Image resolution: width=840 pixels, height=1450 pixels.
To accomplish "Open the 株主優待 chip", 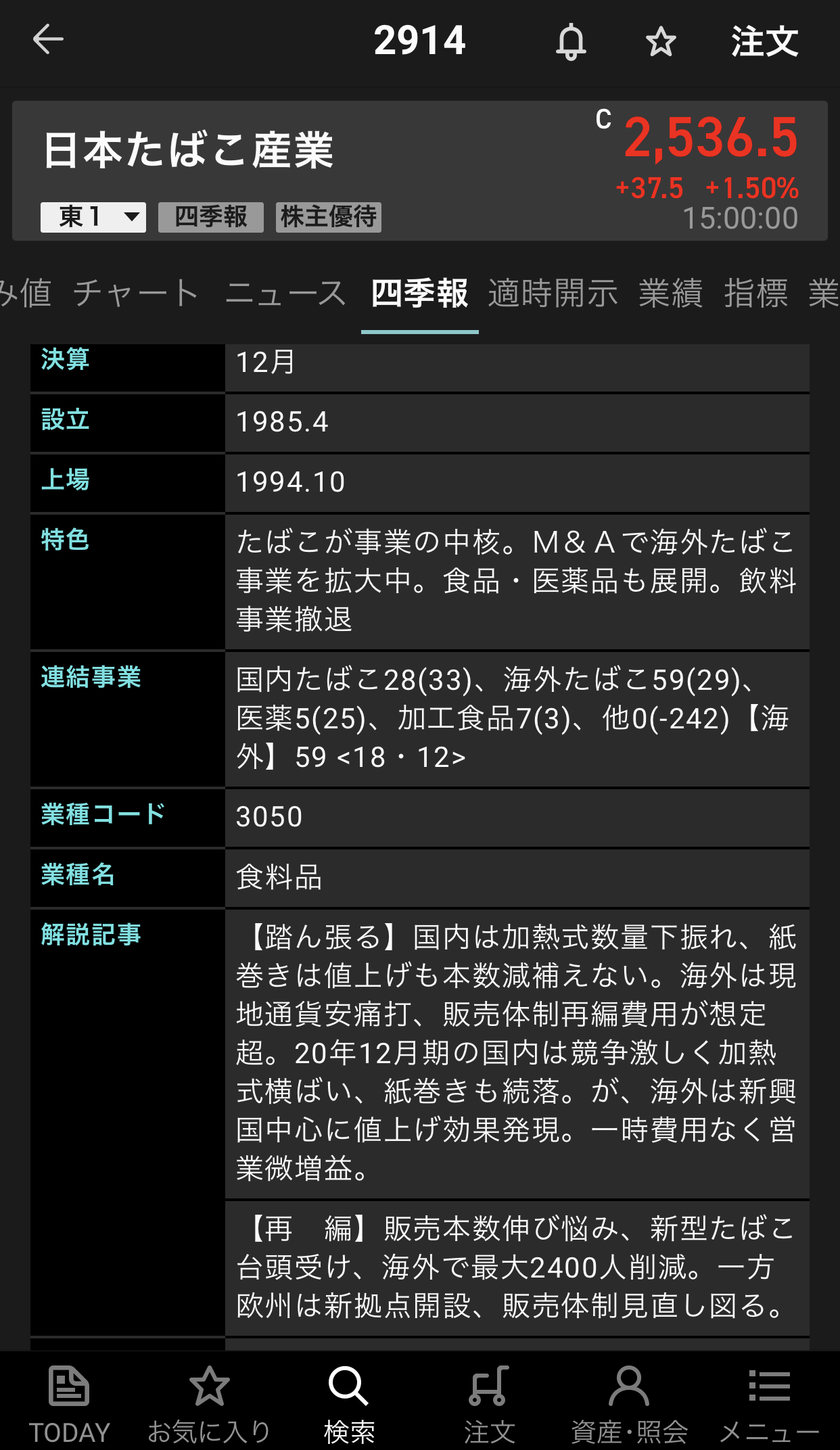I will (x=329, y=217).
